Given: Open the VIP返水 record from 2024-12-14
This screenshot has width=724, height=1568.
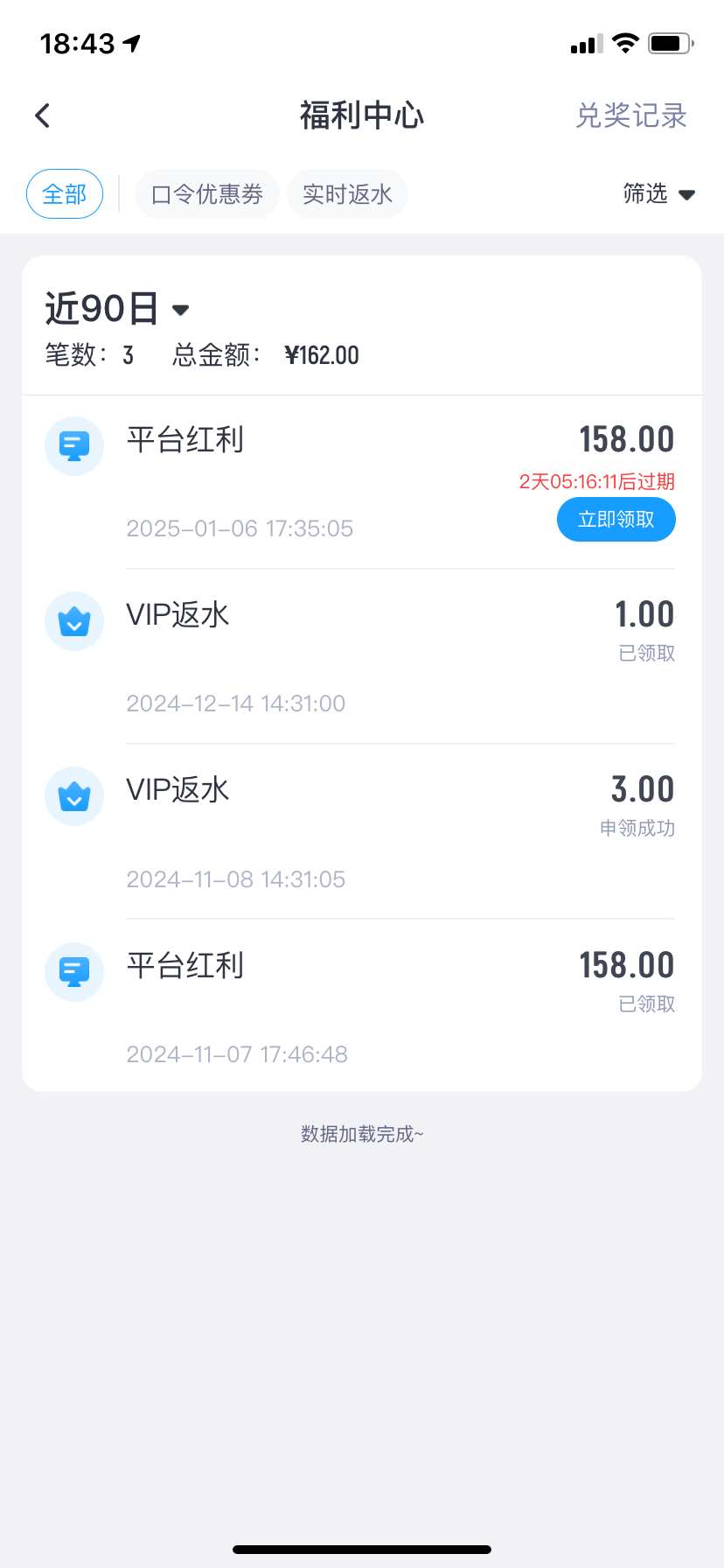Looking at the screenshot, I should click(362, 657).
